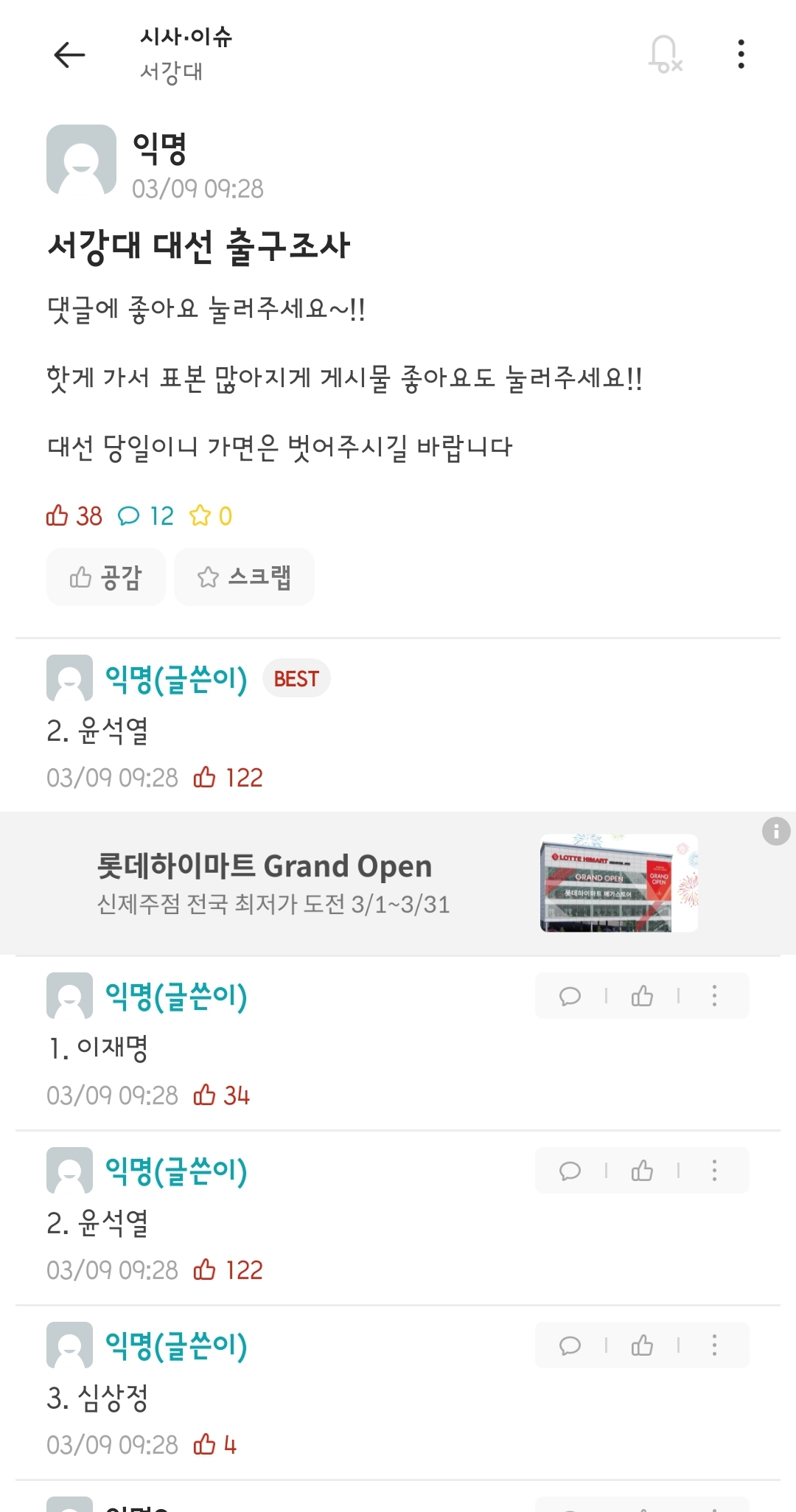Like the 1. 이재명 comment
Image resolution: width=796 pixels, height=1512 pixels.
[x=642, y=997]
